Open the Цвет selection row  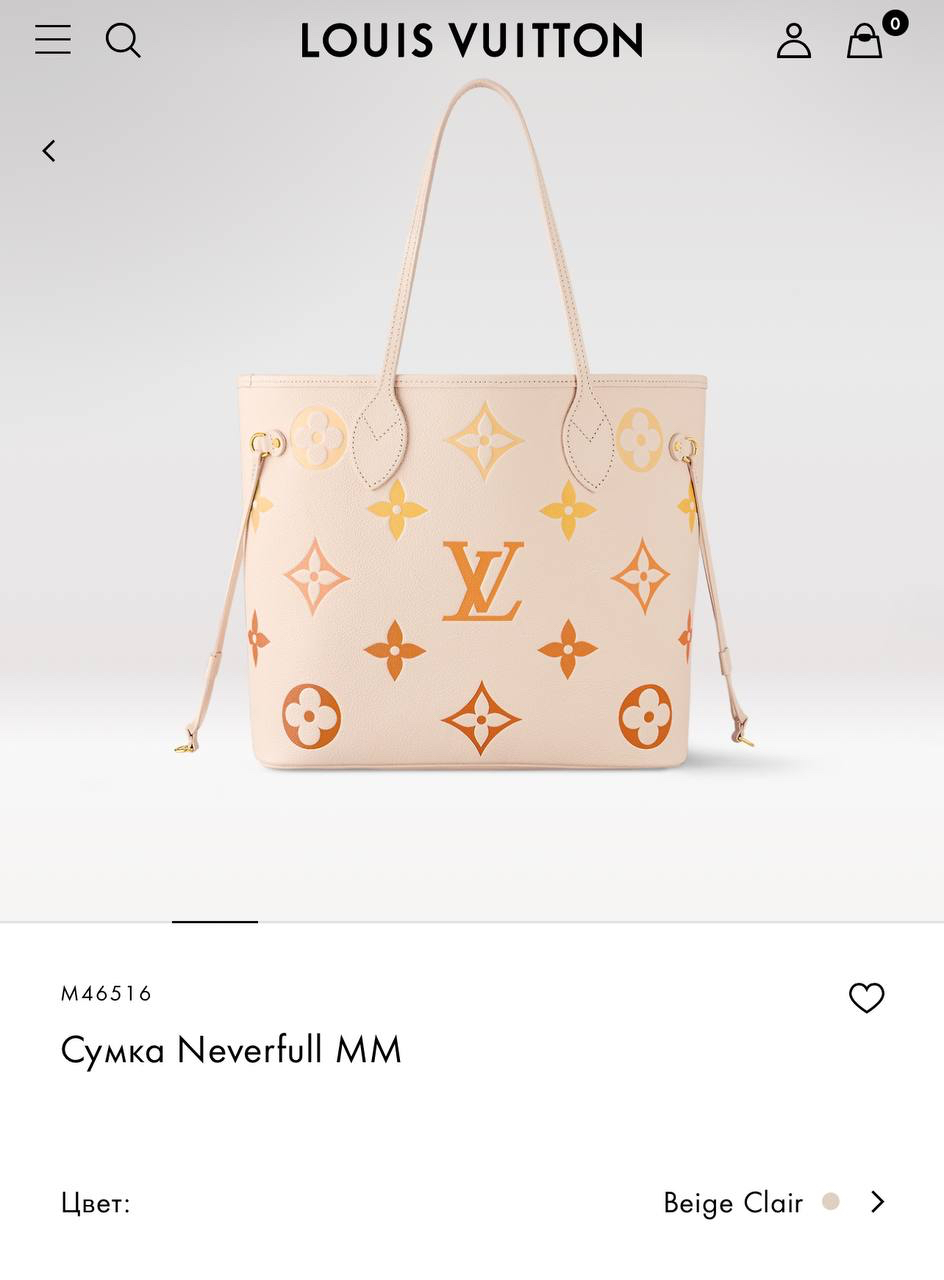click(95, 1203)
